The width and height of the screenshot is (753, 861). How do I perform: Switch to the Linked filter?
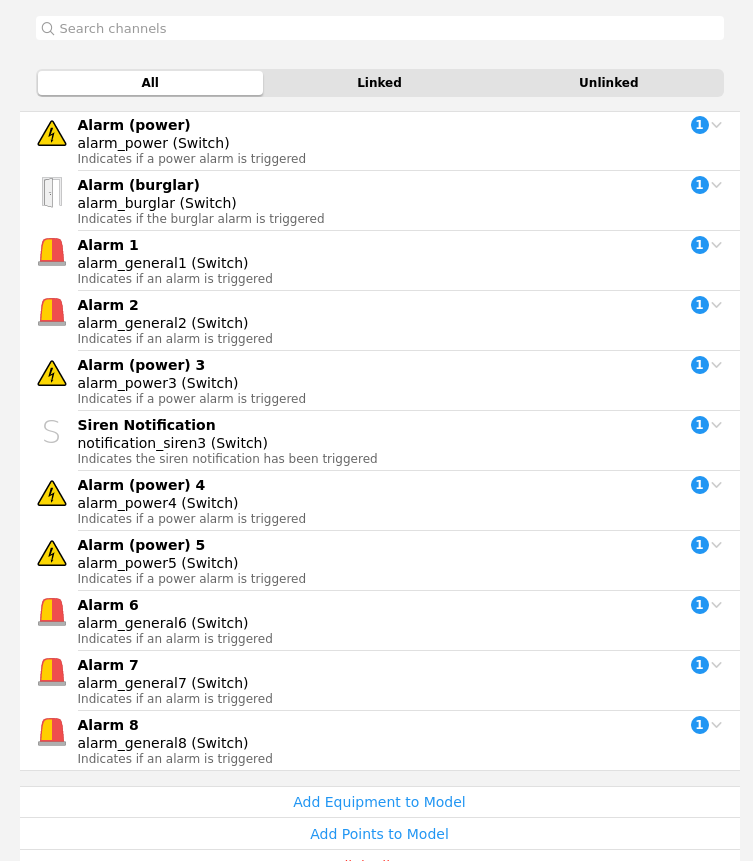pos(379,83)
